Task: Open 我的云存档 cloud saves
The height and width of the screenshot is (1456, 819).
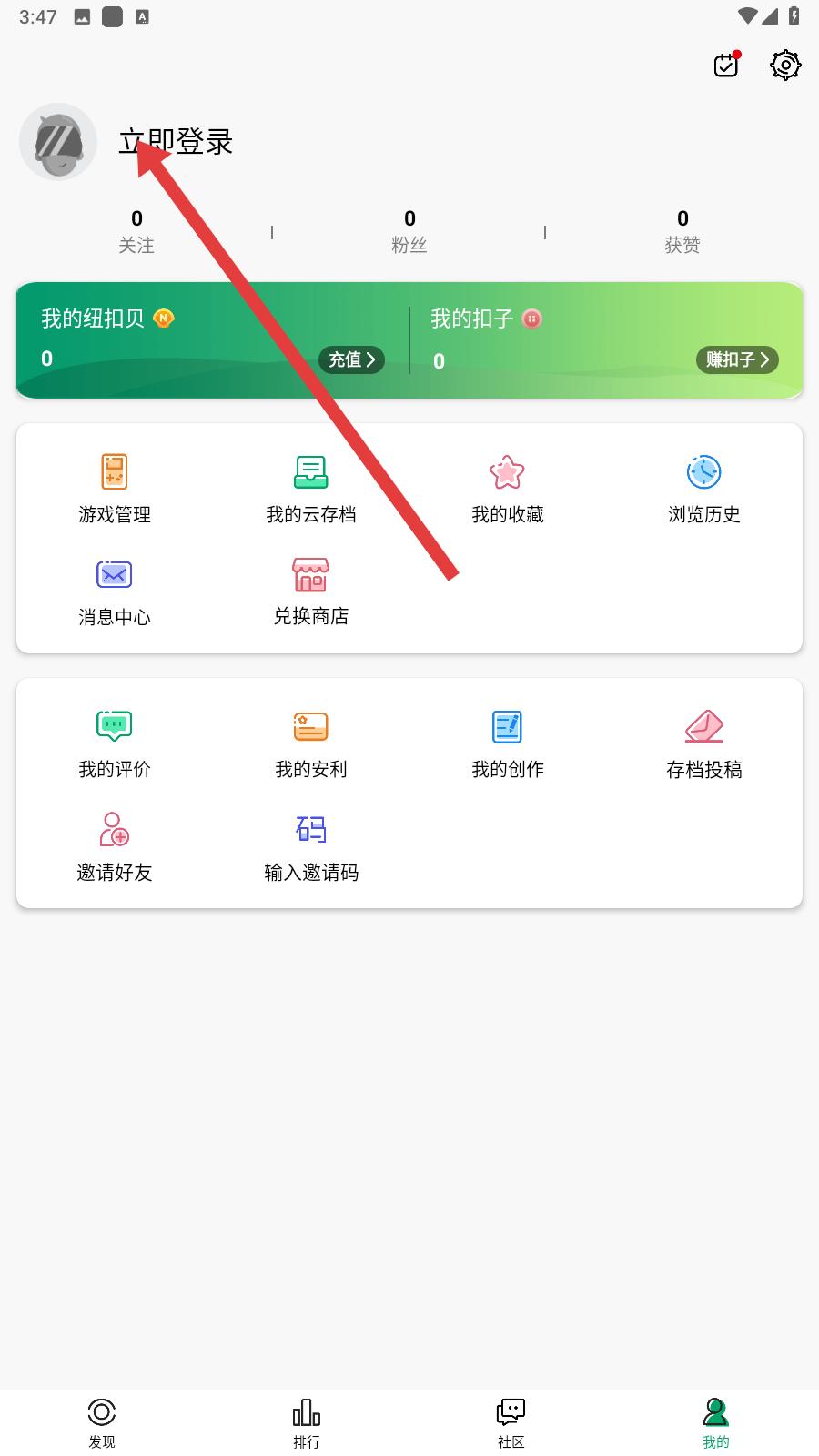Action: point(310,489)
